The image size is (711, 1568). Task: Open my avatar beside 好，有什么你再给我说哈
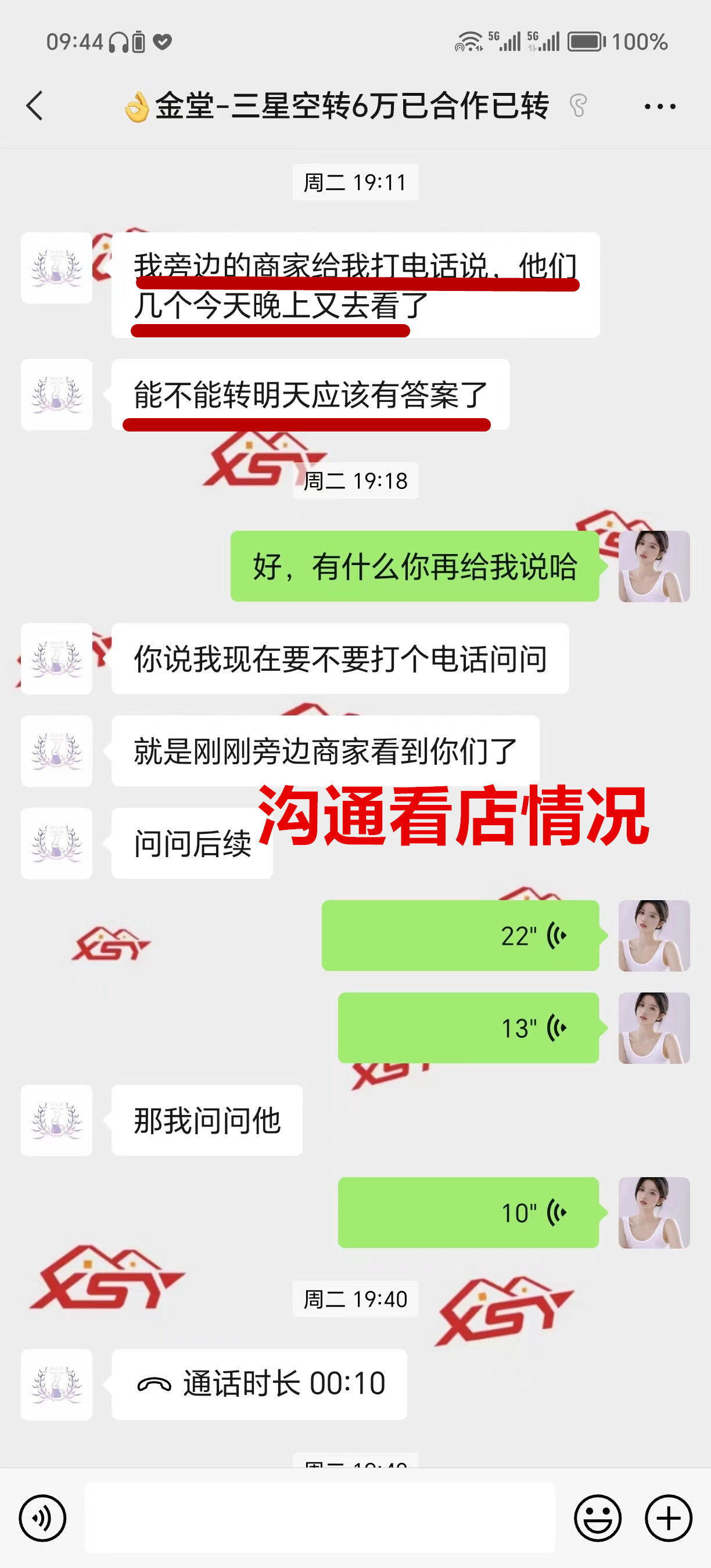click(x=653, y=566)
